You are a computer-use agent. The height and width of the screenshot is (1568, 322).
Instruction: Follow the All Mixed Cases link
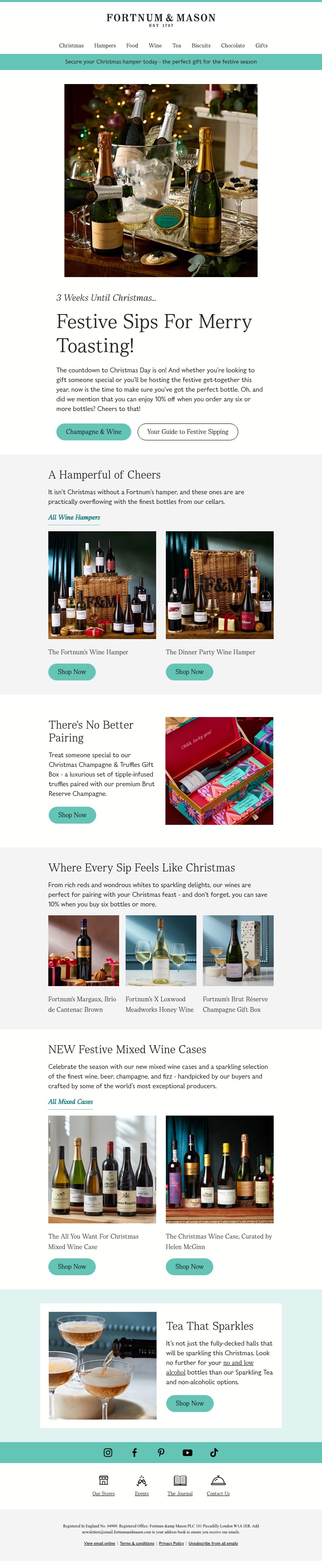[x=70, y=1102]
